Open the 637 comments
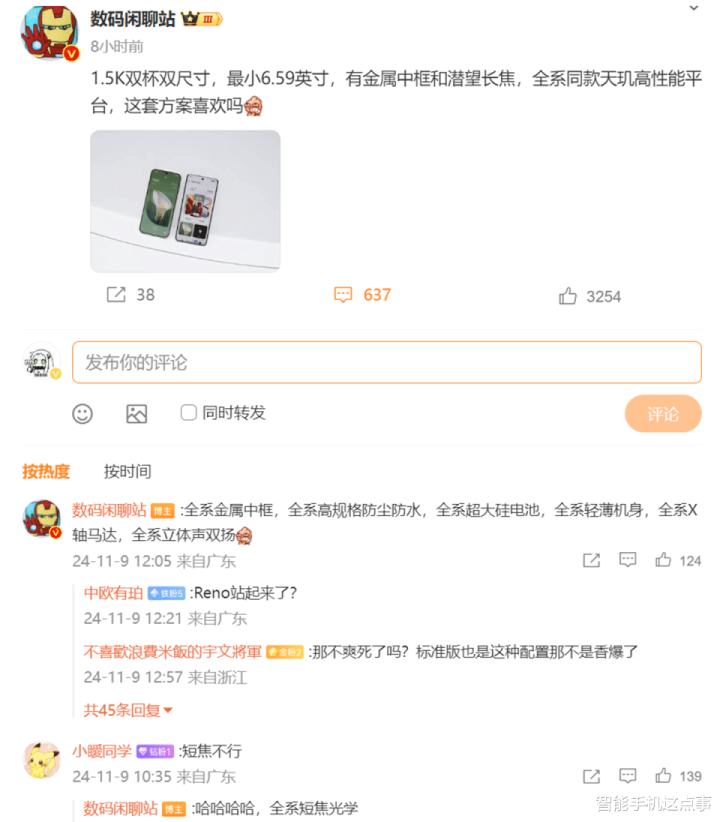Viewport: 720px width, 822px height. click(x=362, y=295)
